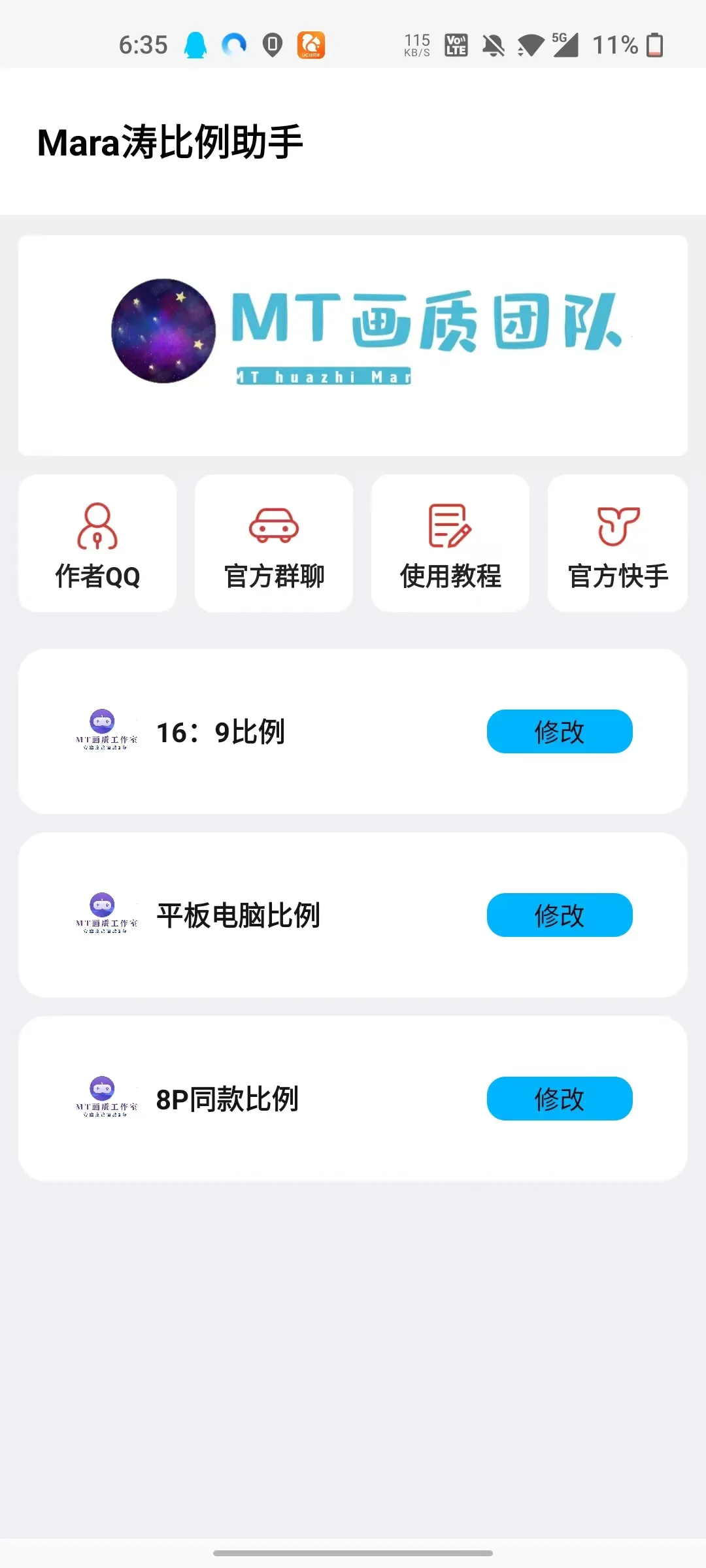Click the UC浏览器 icon in status bar

coord(312,44)
